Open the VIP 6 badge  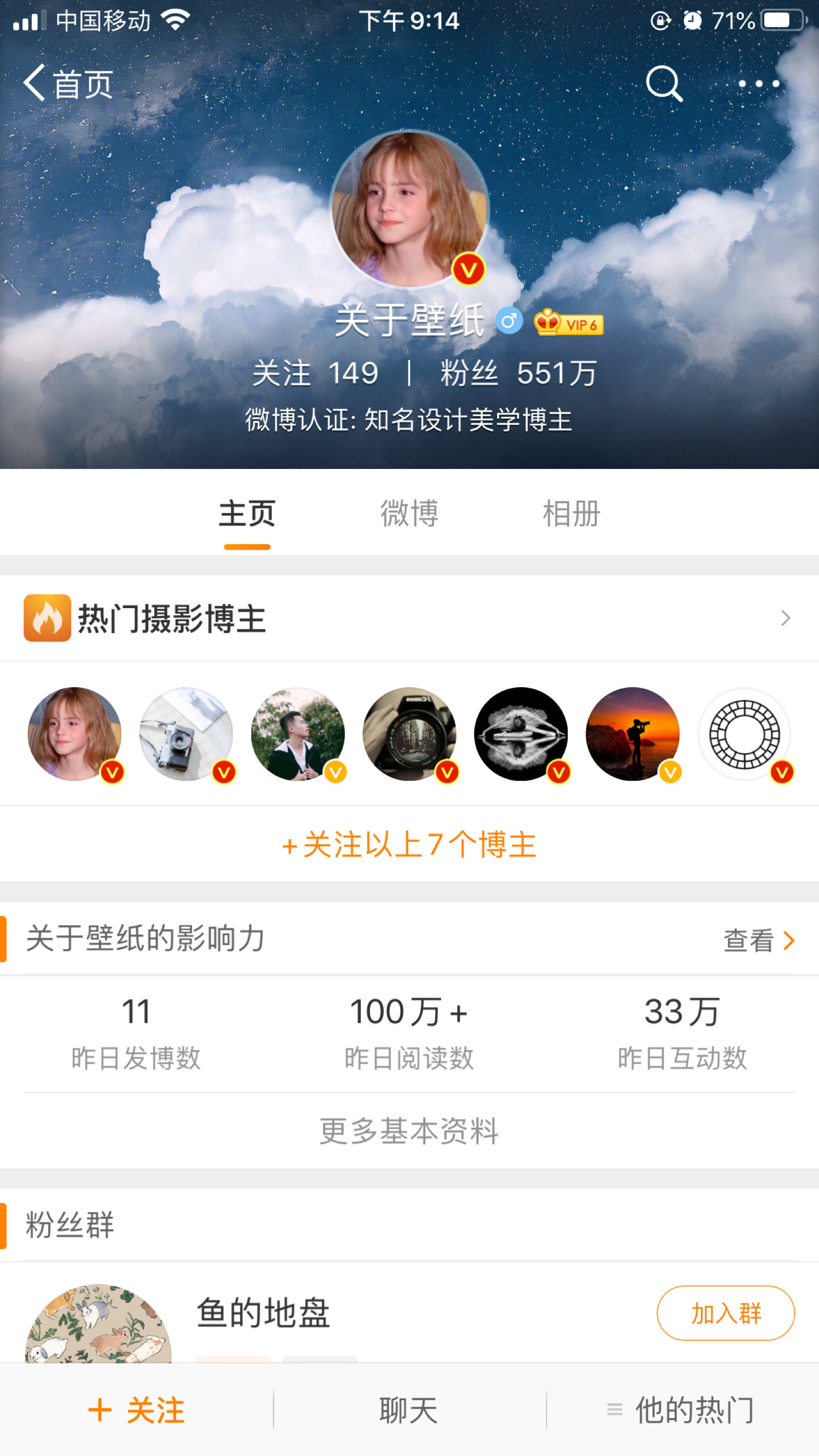coord(569,324)
